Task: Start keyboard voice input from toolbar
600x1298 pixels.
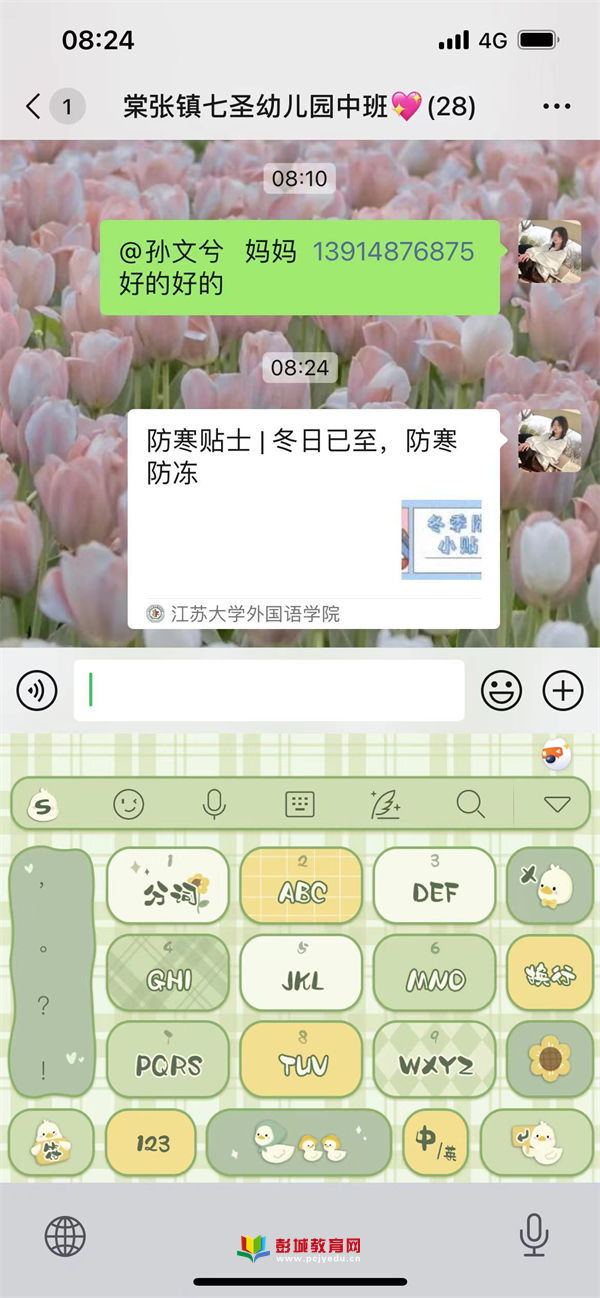Action: [214, 803]
